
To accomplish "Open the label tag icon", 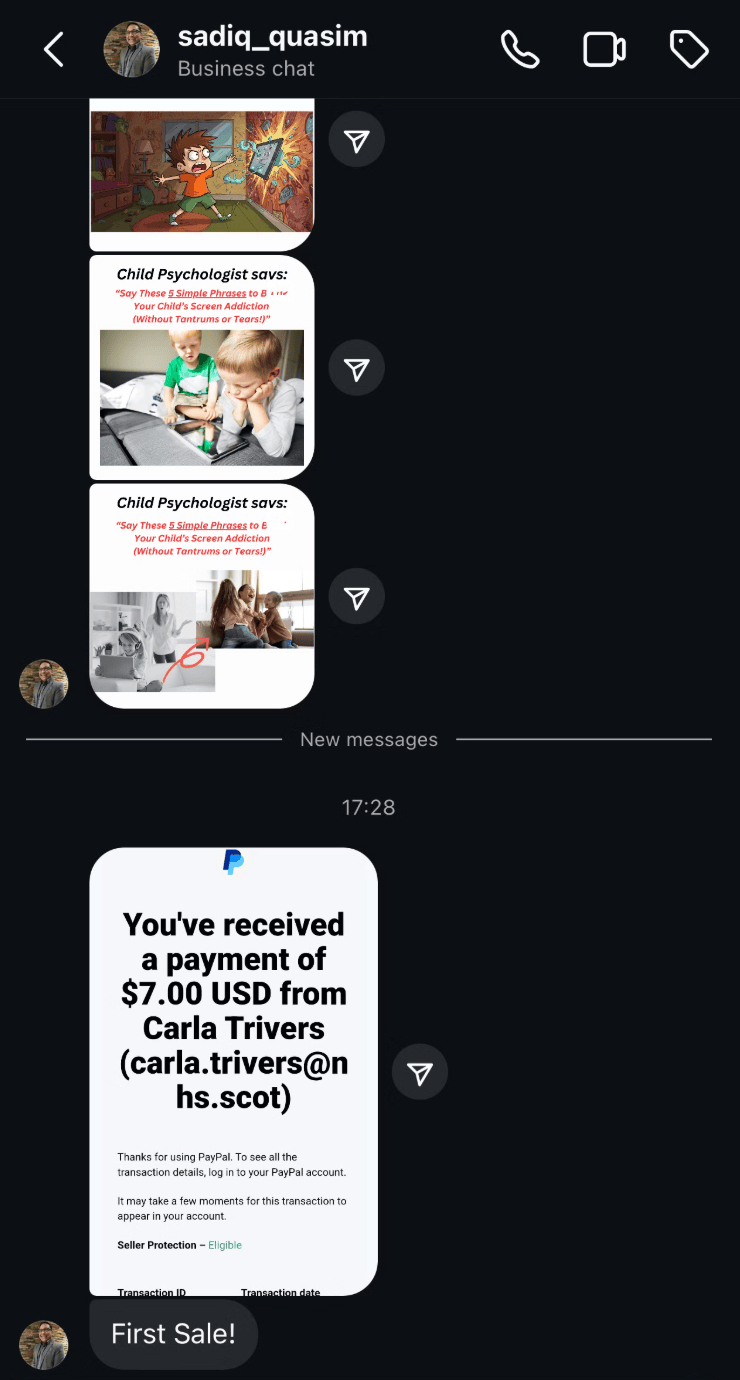I will tap(688, 49).
